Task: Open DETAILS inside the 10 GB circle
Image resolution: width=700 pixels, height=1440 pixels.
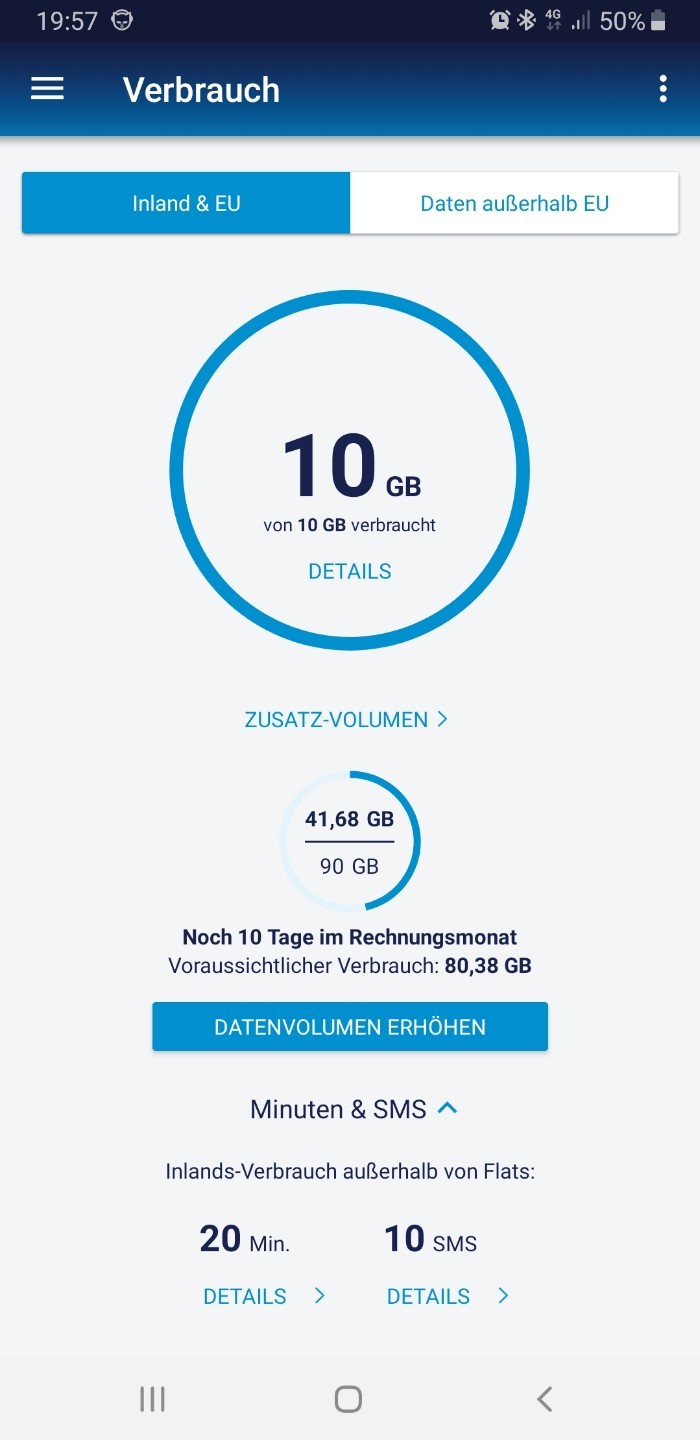Action: click(350, 571)
